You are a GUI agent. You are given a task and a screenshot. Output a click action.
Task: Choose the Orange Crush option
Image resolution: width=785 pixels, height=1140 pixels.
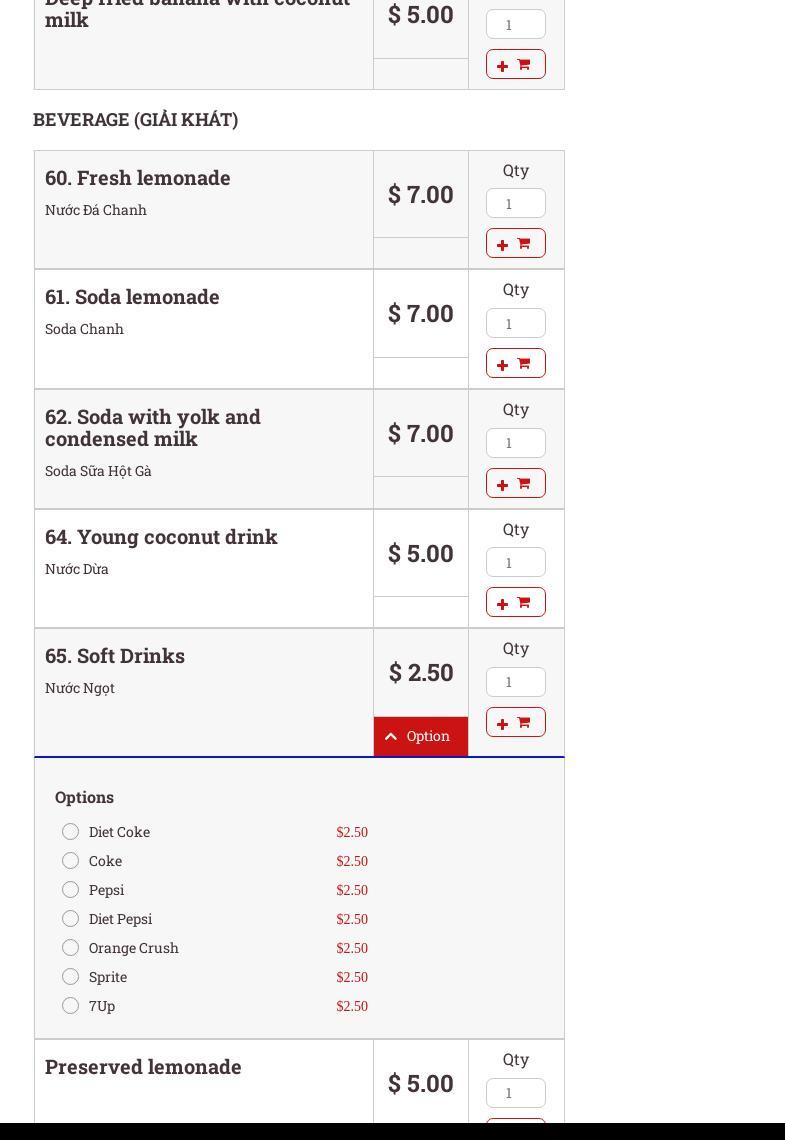click(x=71, y=948)
